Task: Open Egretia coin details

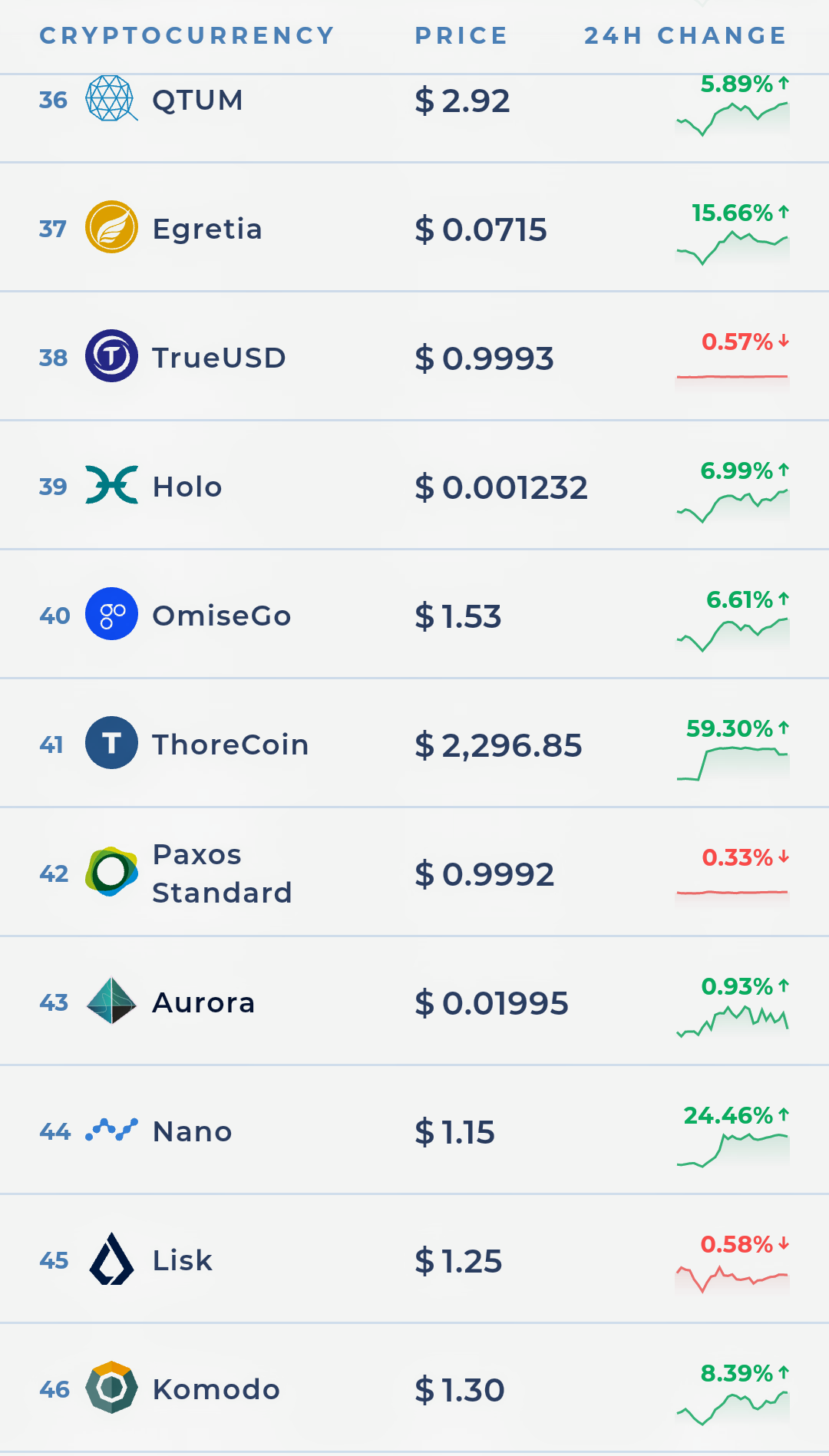Action: 207,229
